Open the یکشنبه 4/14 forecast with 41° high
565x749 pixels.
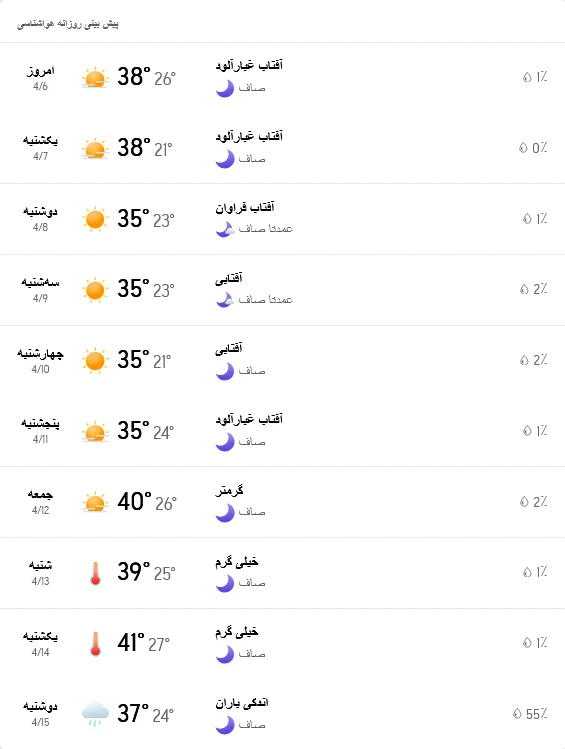[x=282, y=643]
